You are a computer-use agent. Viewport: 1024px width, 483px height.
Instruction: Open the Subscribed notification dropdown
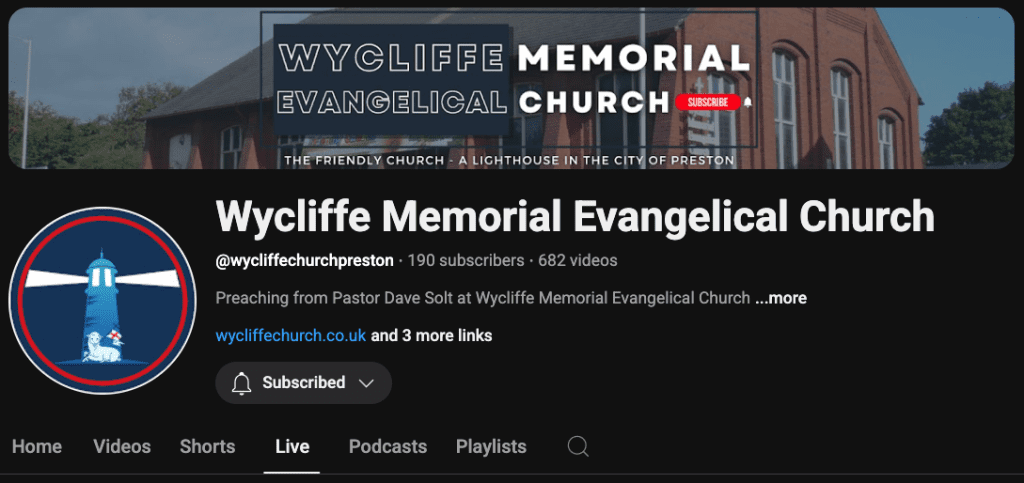coord(303,383)
